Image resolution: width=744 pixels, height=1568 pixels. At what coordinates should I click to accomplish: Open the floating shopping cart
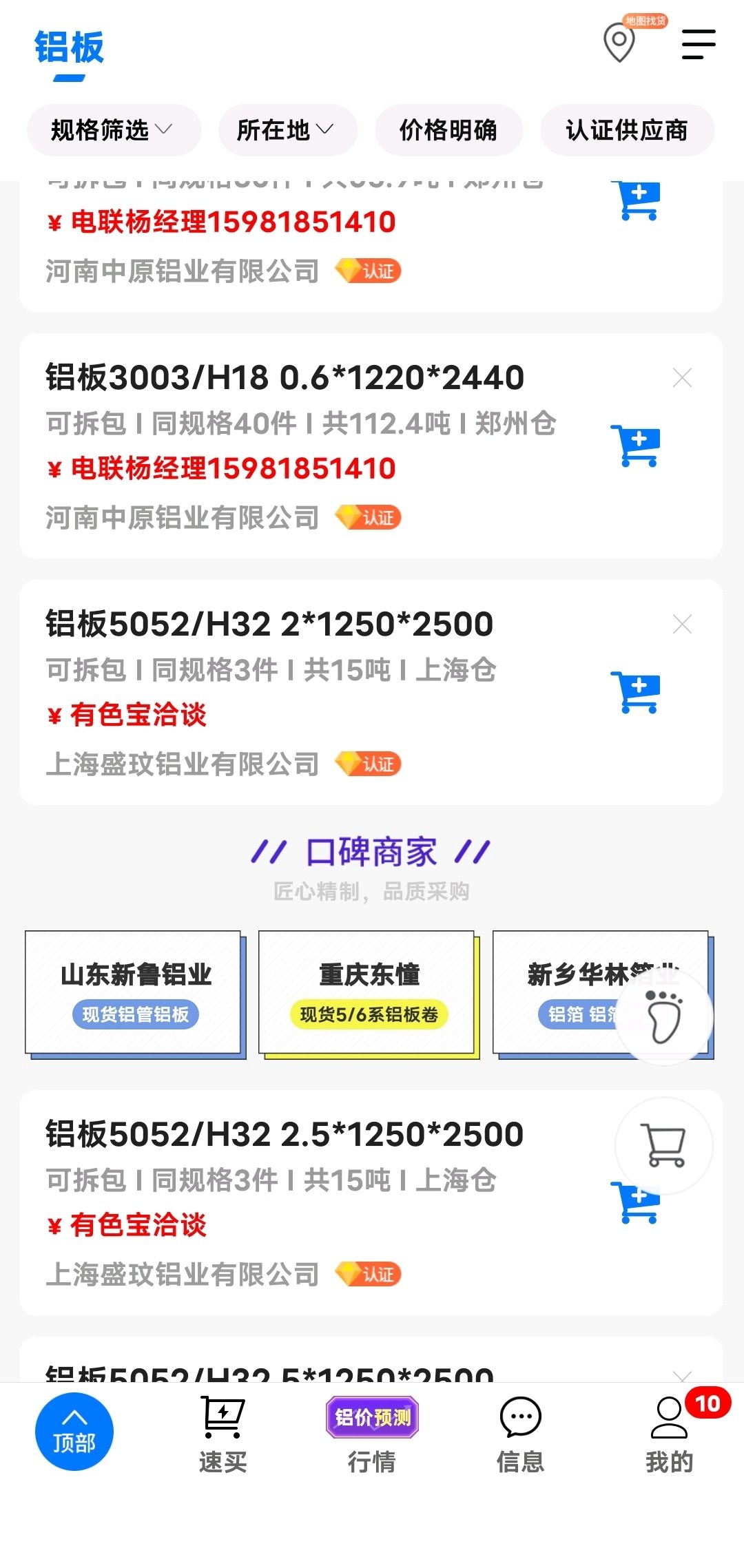pyautogui.click(x=664, y=1146)
